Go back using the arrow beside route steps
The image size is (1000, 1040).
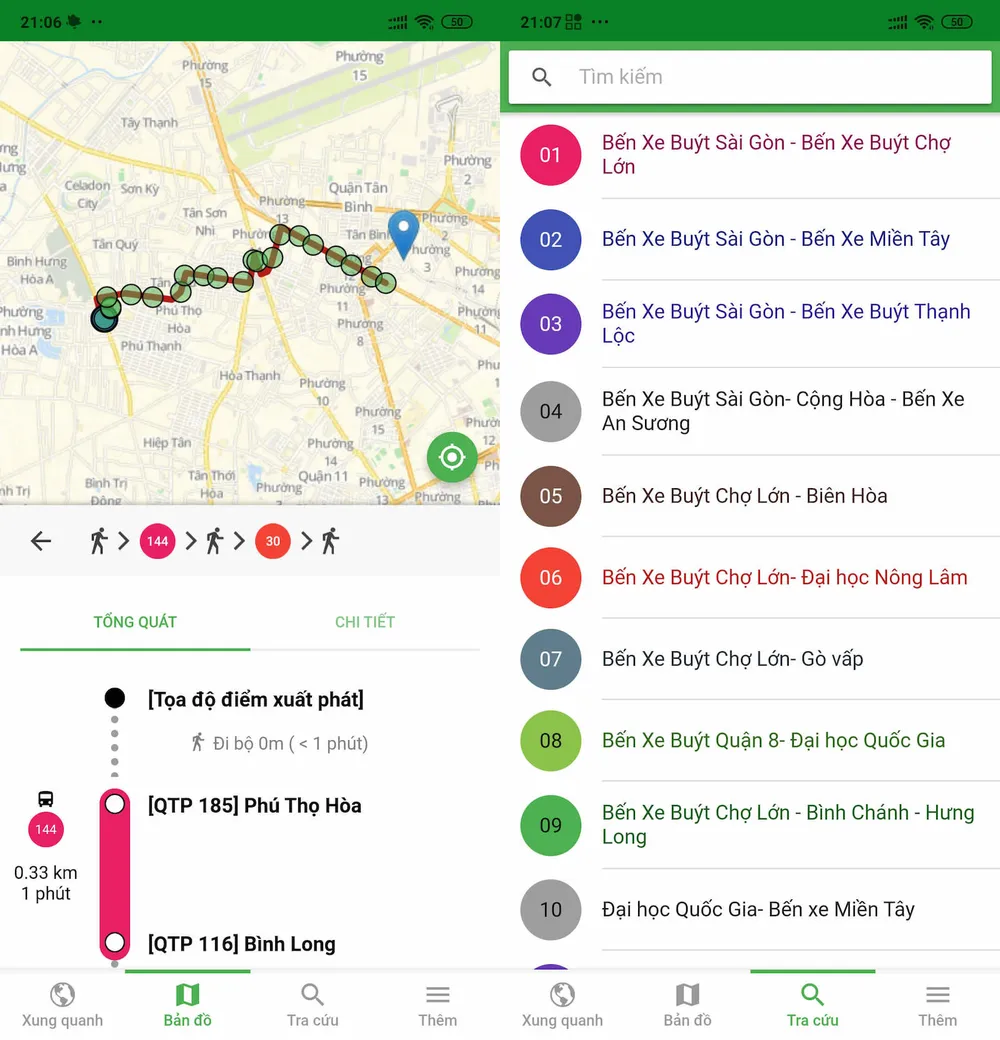tap(40, 541)
